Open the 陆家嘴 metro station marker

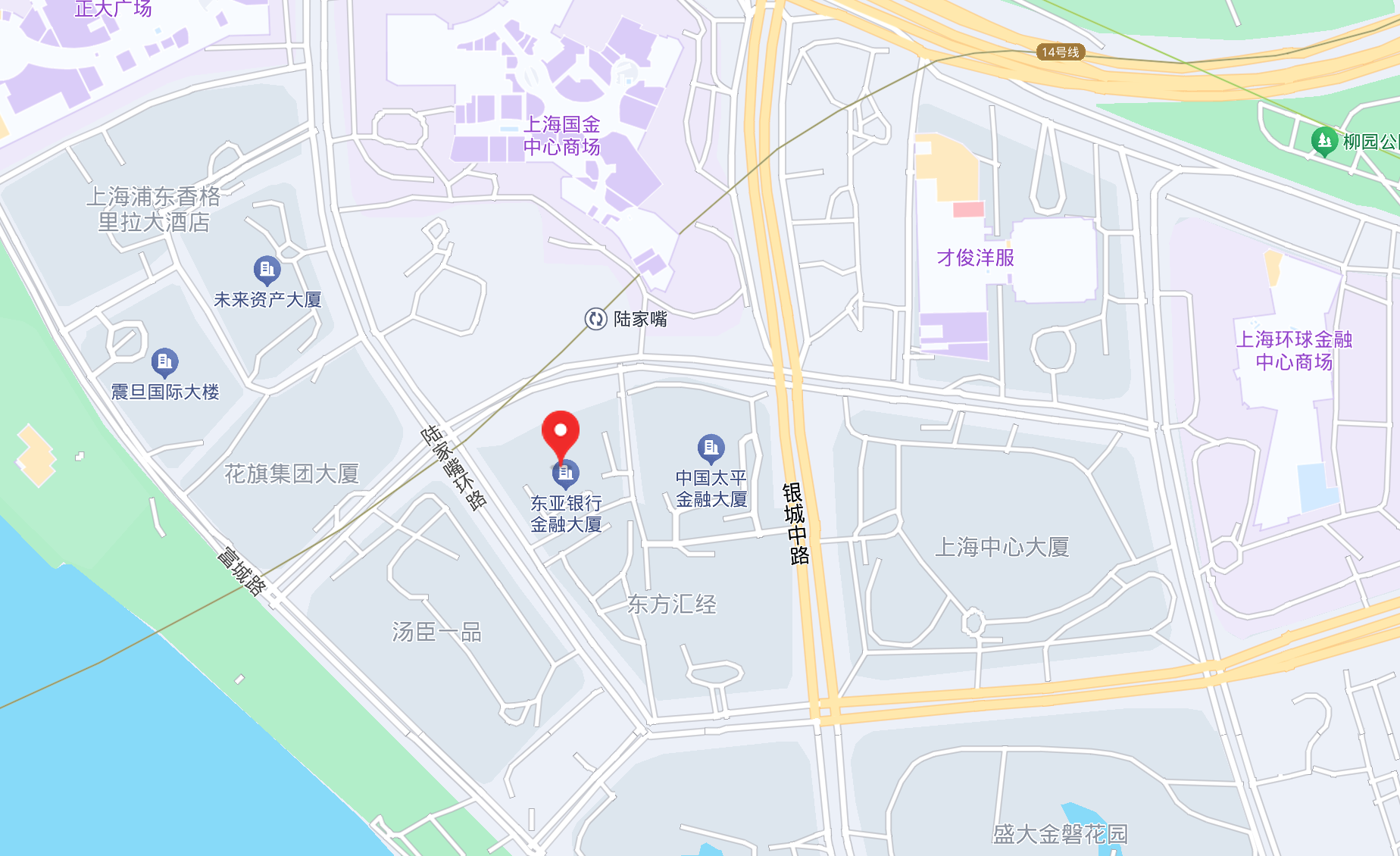[x=596, y=319]
